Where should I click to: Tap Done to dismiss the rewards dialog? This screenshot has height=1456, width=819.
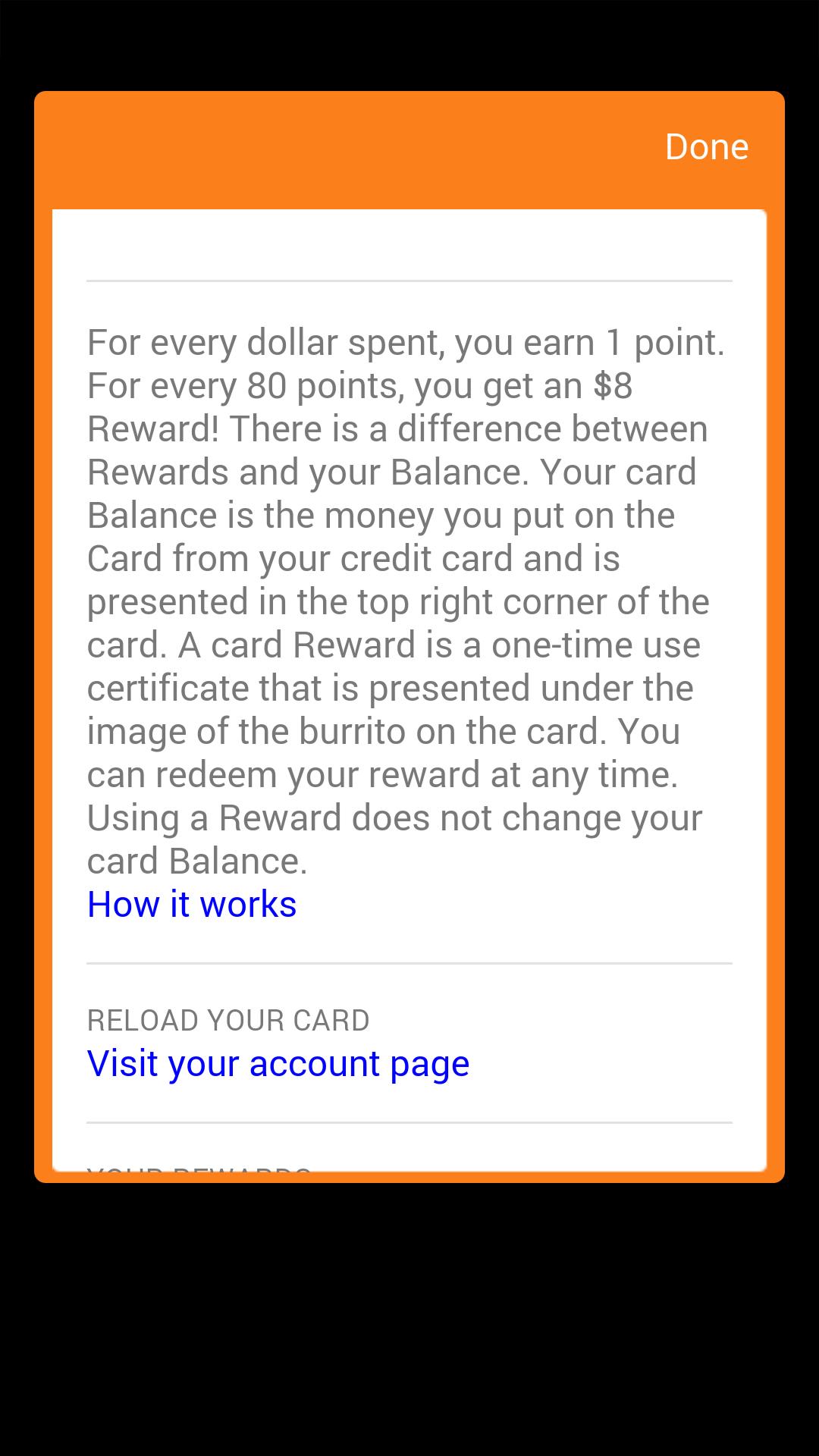[x=706, y=146]
